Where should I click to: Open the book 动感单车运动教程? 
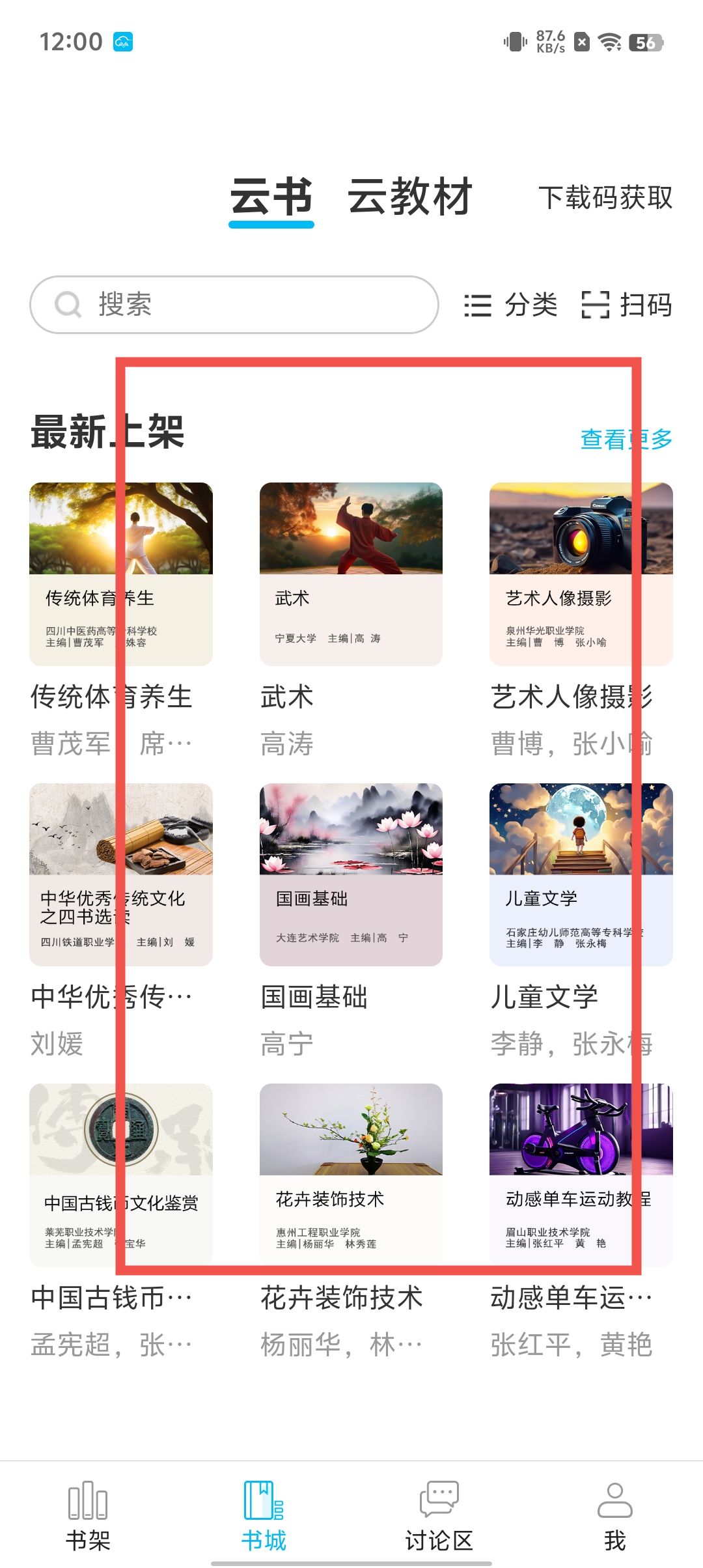click(581, 1175)
